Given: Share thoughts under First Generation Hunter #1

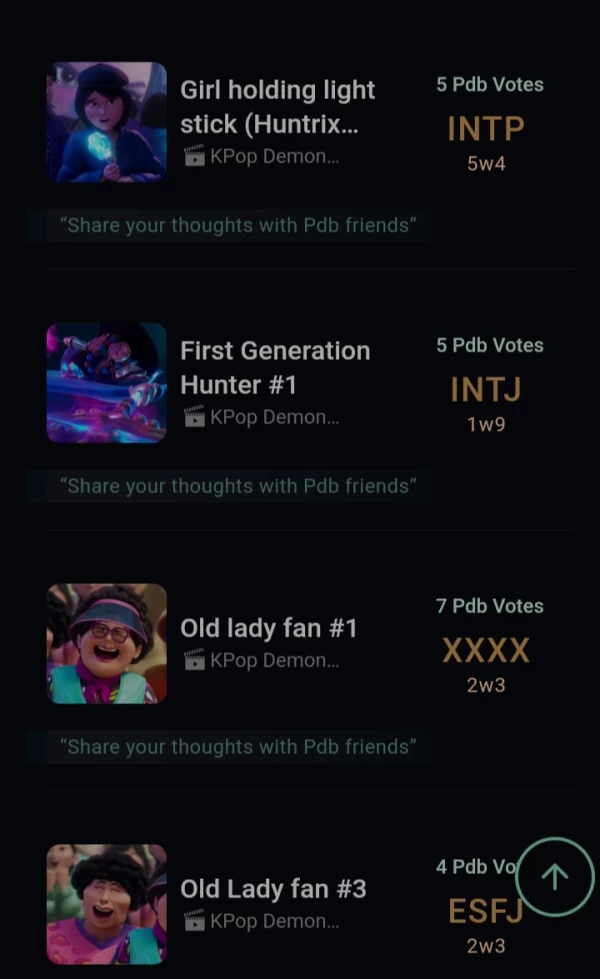Looking at the screenshot, I should click(x=238, y=486).
